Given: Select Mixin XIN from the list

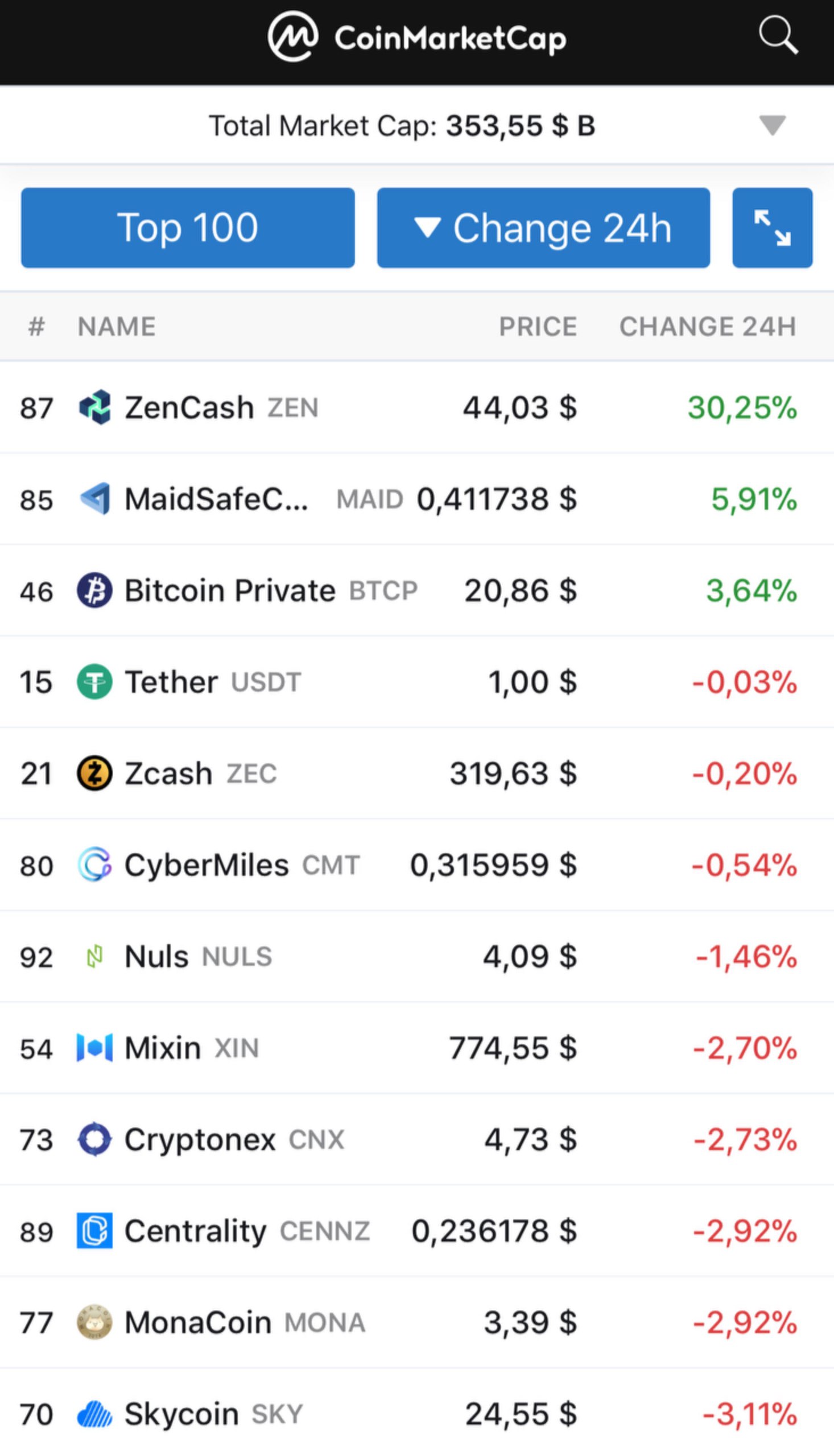Looking at the screenshot, I should (x=163, y=1048).
